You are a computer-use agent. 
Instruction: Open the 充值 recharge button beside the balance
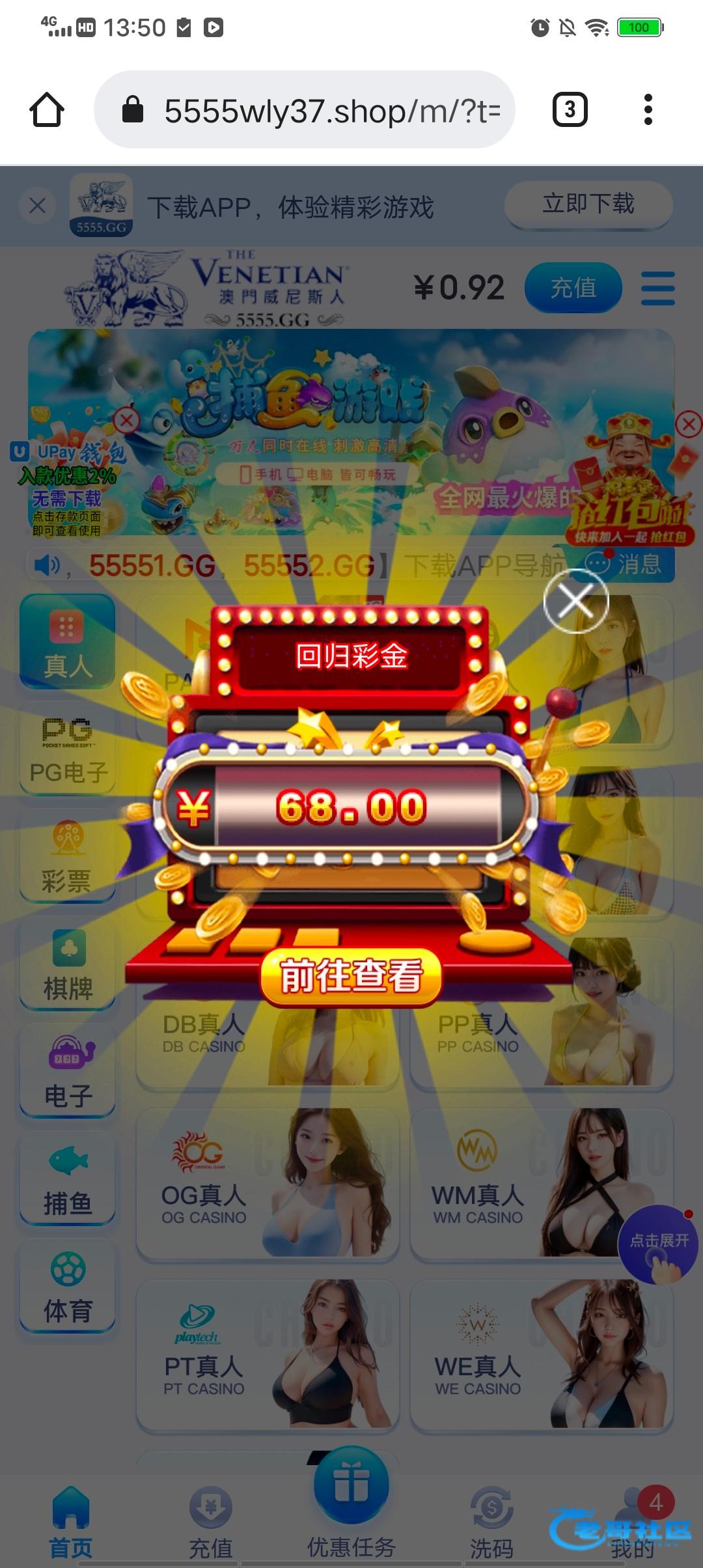[573, 288]
